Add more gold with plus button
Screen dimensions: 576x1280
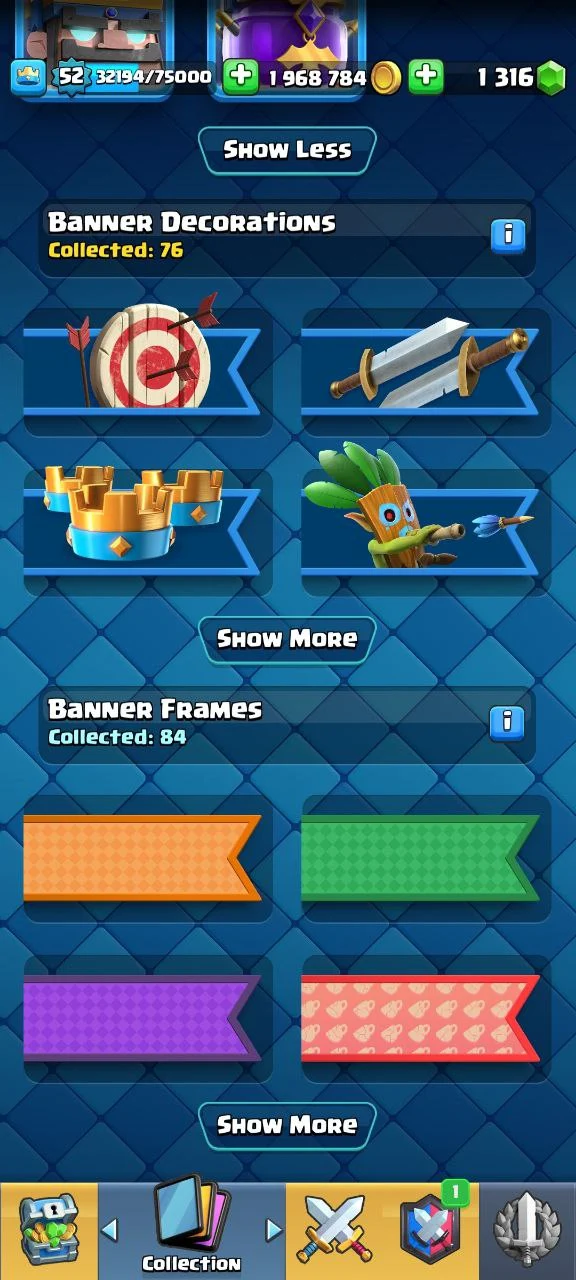[x=240, y=77]
